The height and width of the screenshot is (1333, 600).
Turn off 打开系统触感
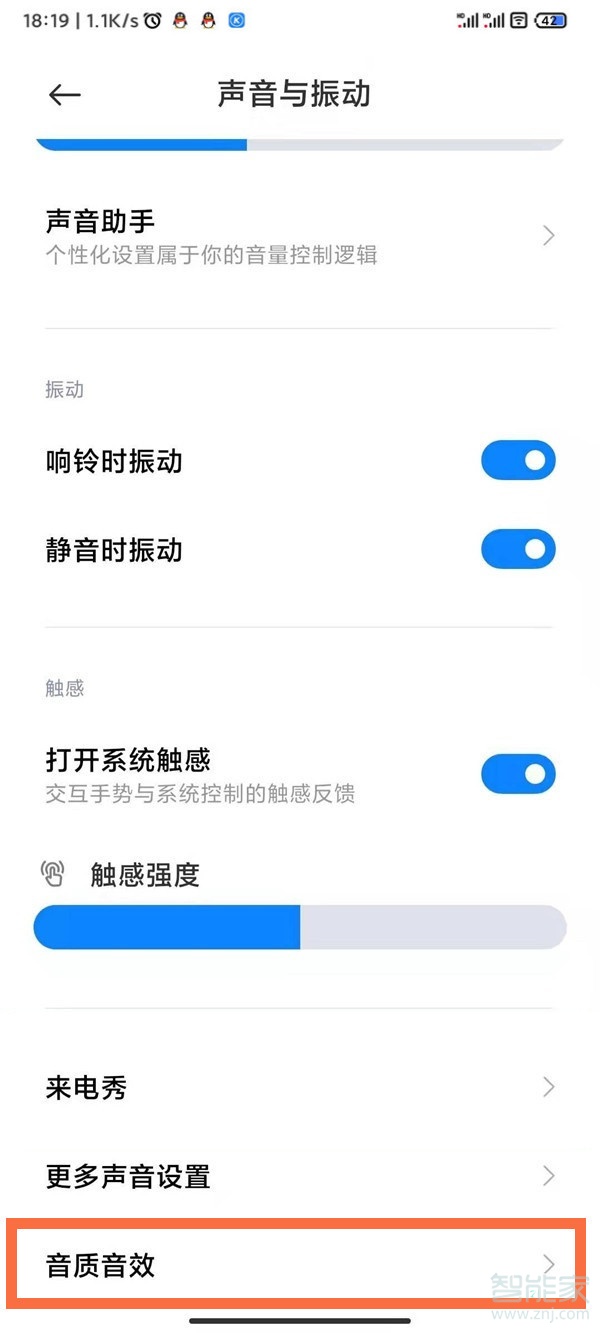pyautogui.click(x=518, y=774)
